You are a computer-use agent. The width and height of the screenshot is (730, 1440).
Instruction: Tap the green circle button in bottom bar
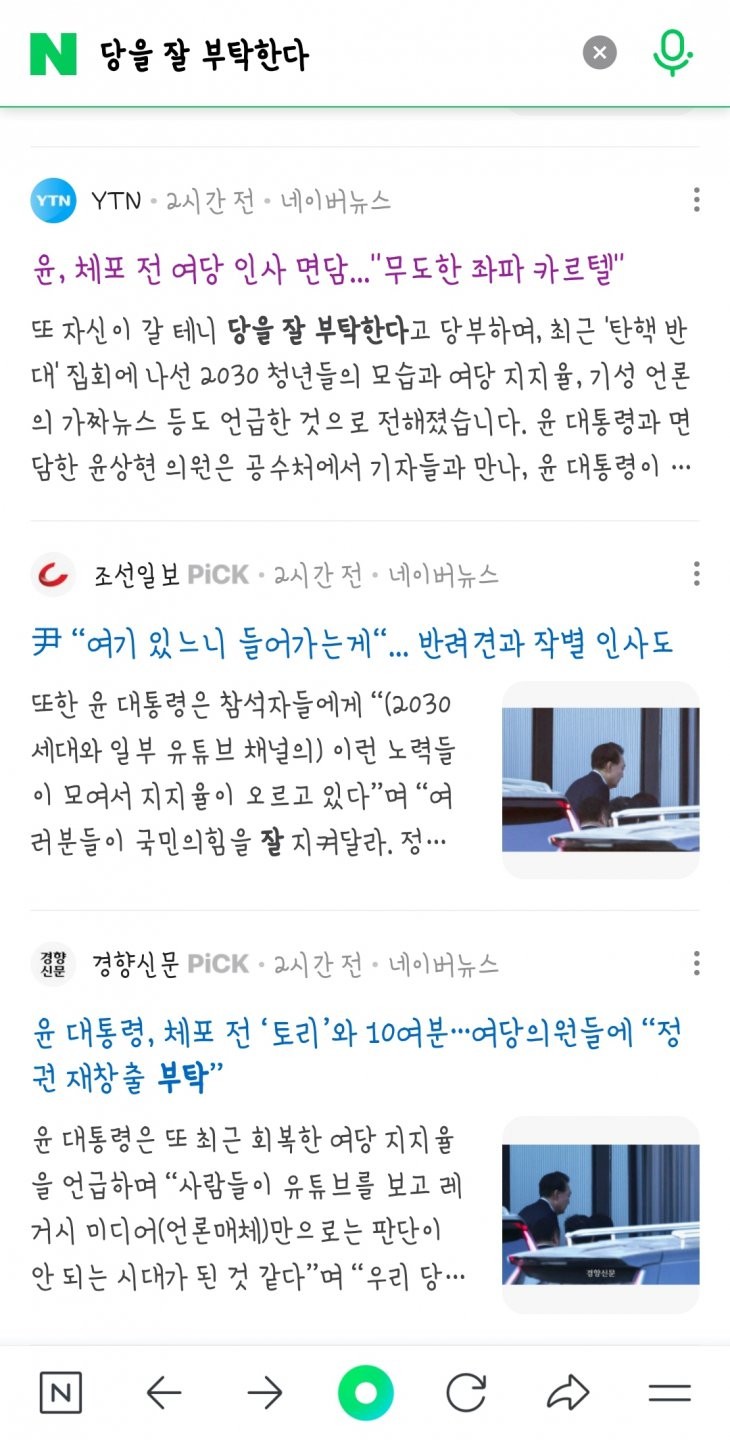[x=365, y=1393]
